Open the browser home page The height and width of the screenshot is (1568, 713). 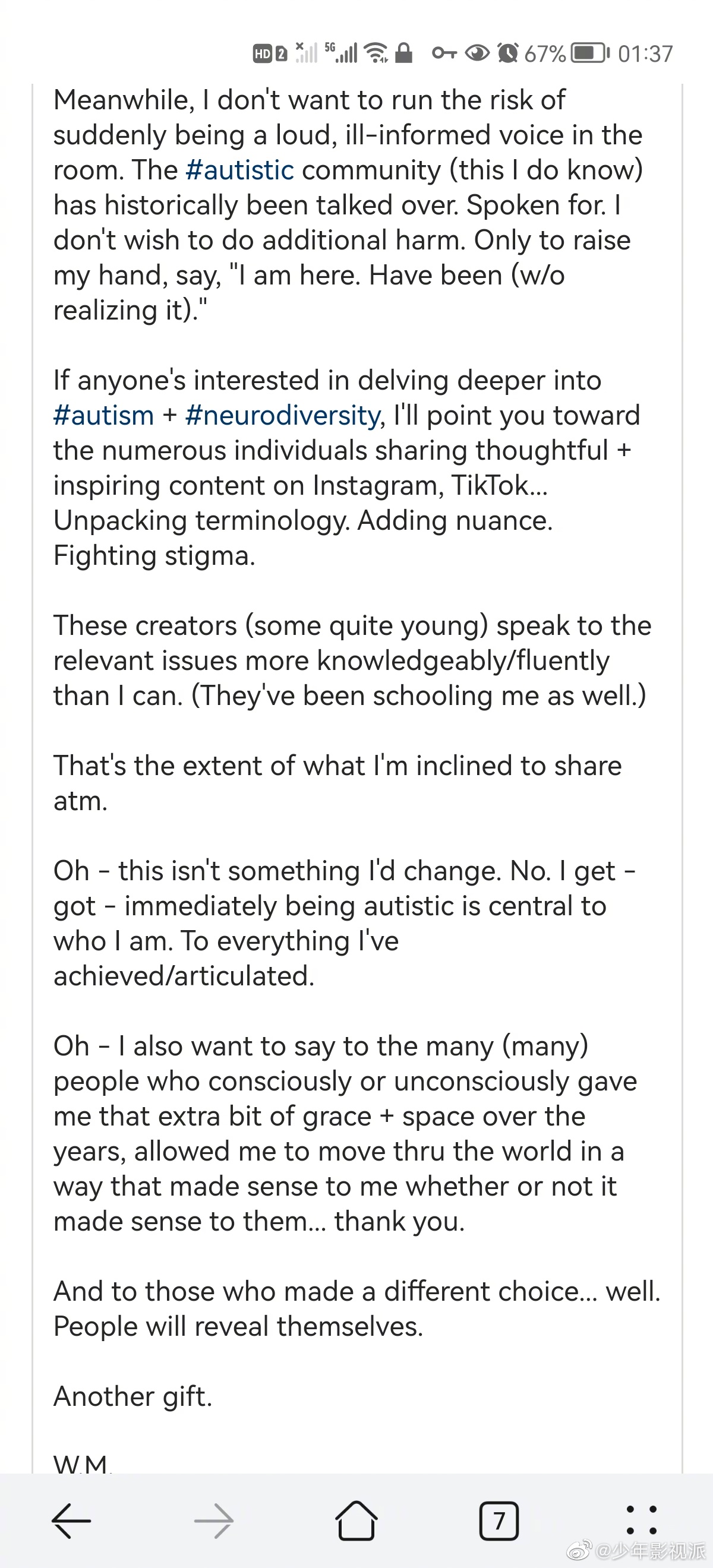click(356, 1520)
